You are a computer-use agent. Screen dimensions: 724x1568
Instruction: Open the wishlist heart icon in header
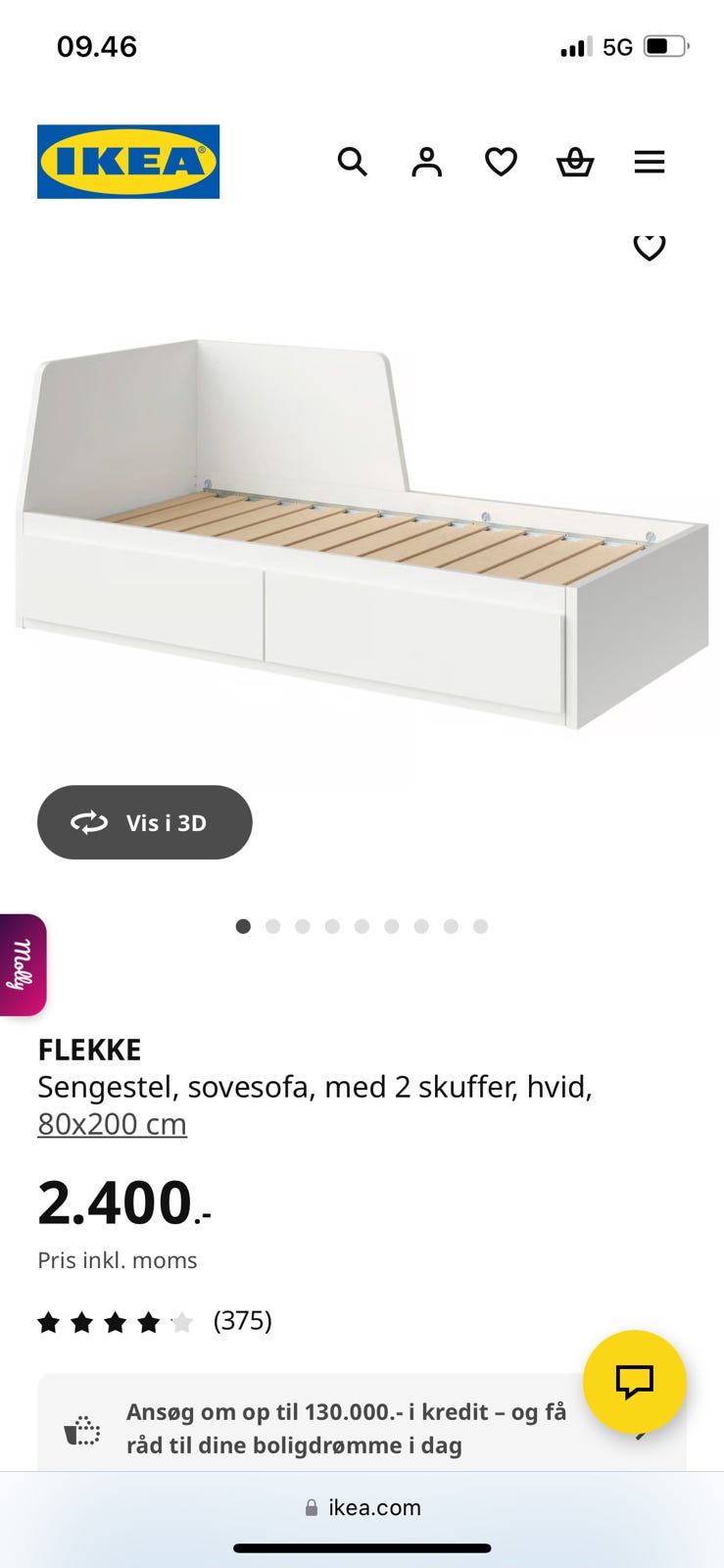tap(501, 162)
